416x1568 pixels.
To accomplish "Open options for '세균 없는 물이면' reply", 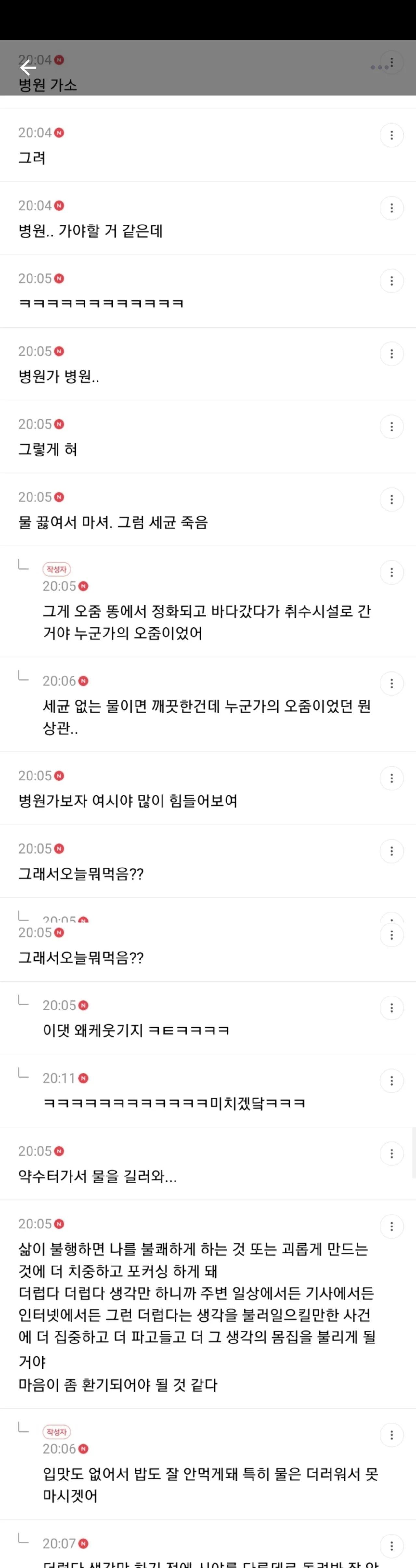I will point(392,684).
